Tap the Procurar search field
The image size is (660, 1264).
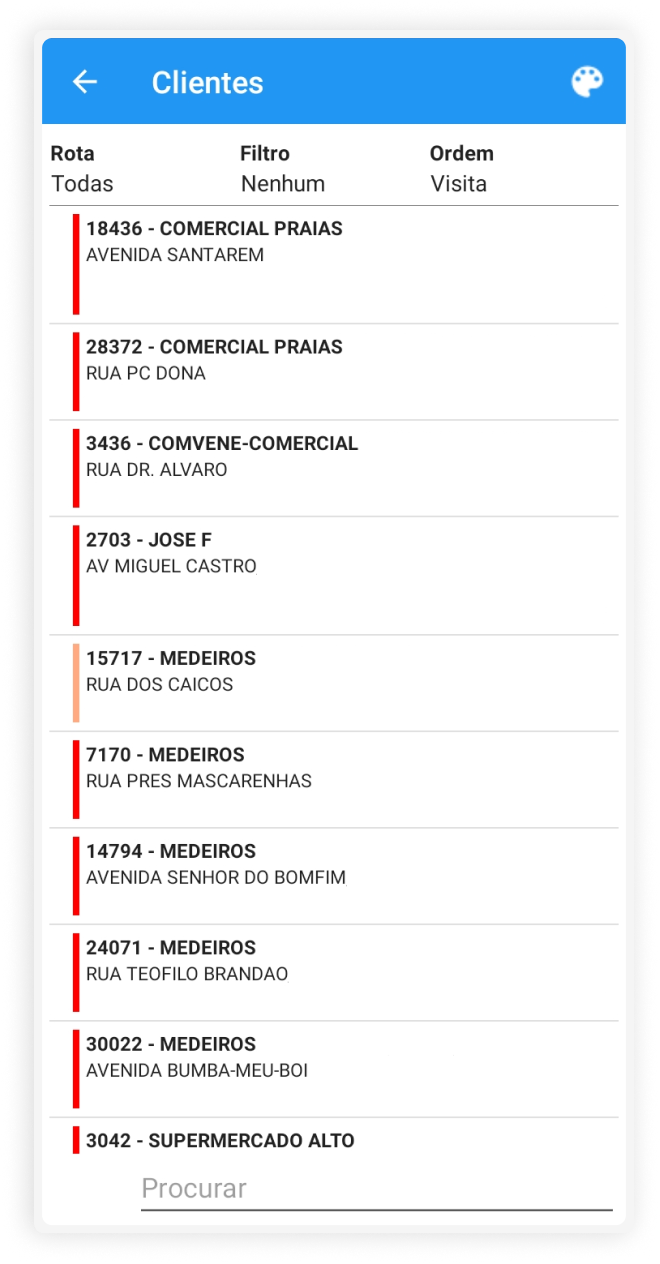[x=375, y=1189]
